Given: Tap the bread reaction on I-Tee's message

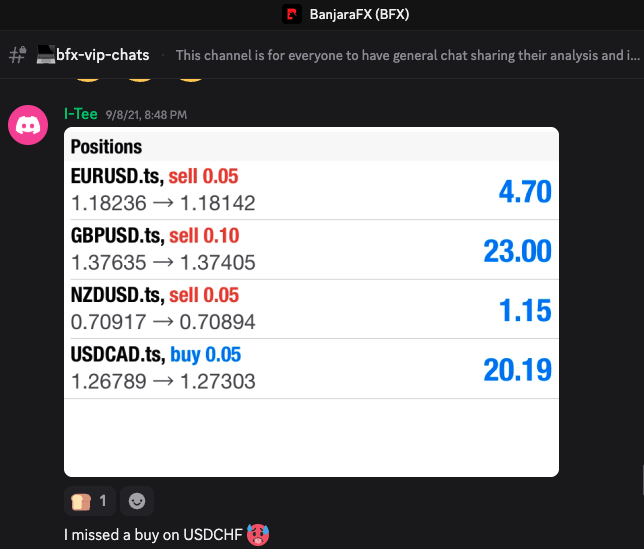Looking at the screenshot, I should click(x=89, y=500).
